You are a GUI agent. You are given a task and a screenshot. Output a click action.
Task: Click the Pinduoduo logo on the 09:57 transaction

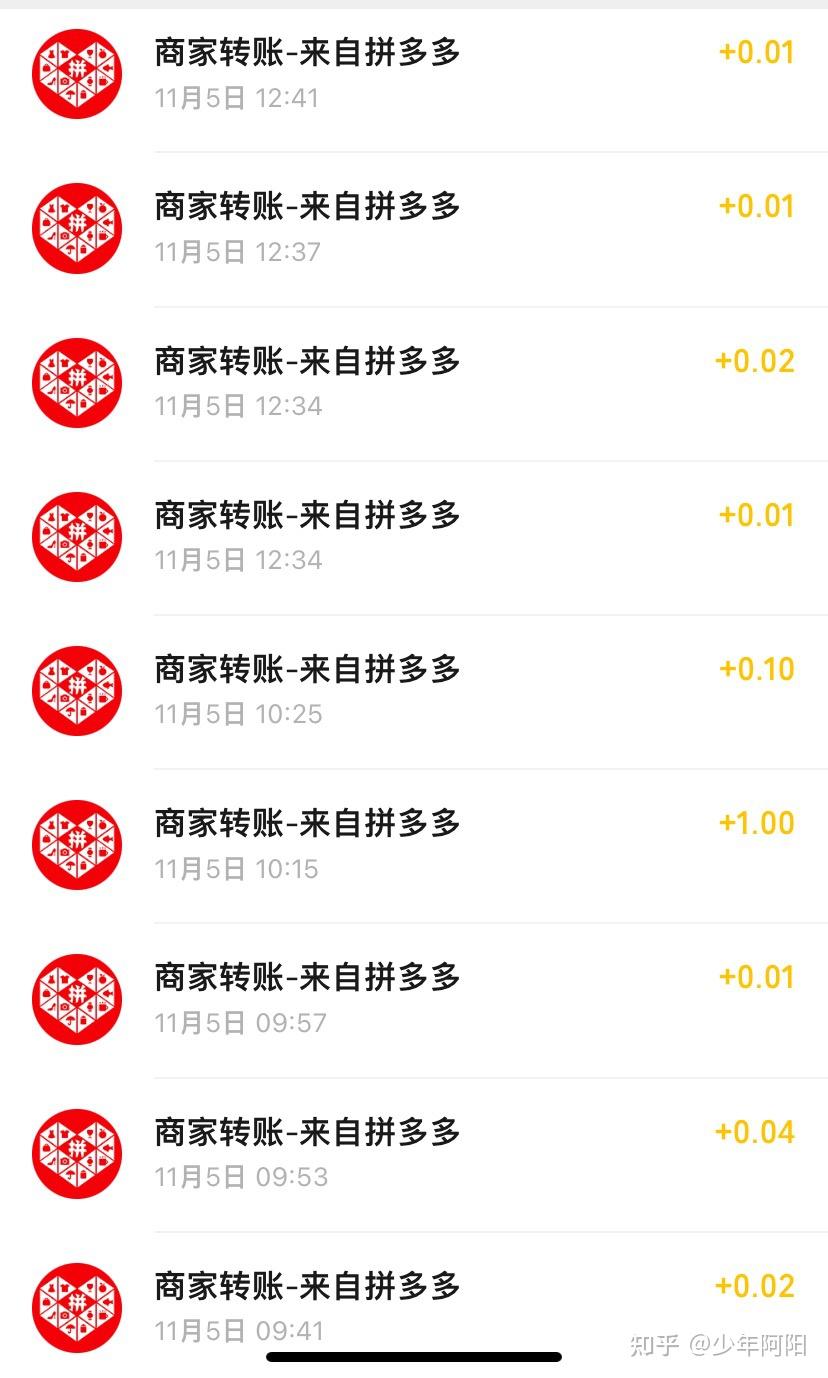[77, 997]
